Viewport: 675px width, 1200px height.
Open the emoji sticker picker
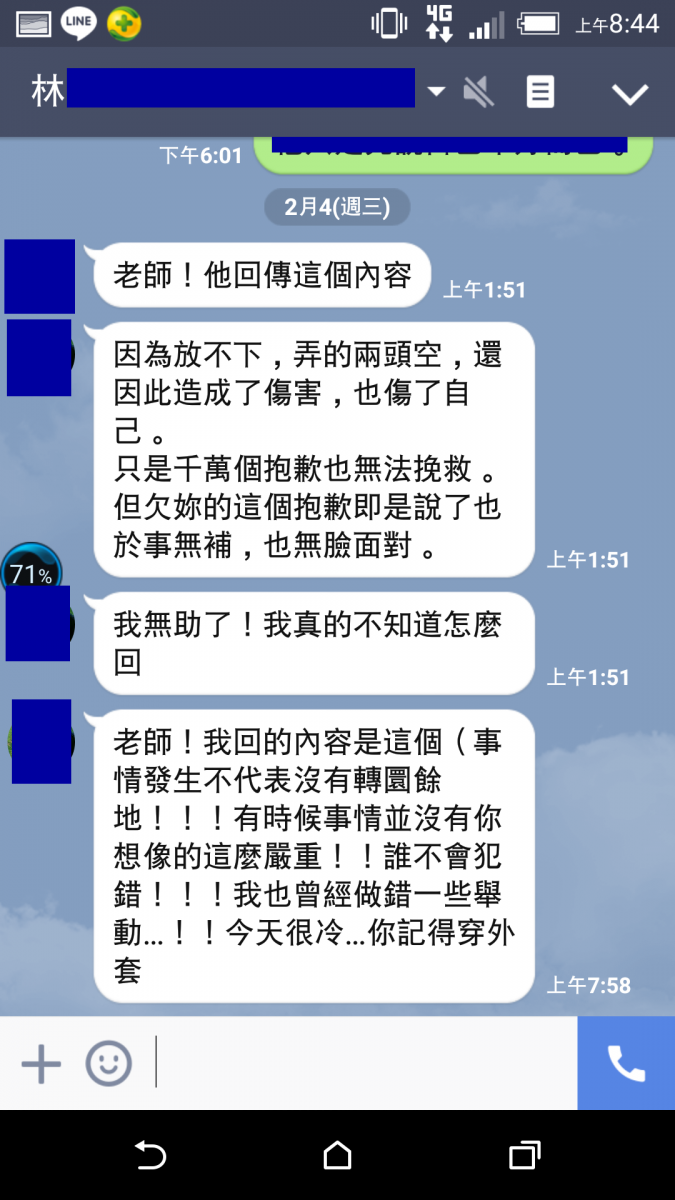coord(108,1064)
